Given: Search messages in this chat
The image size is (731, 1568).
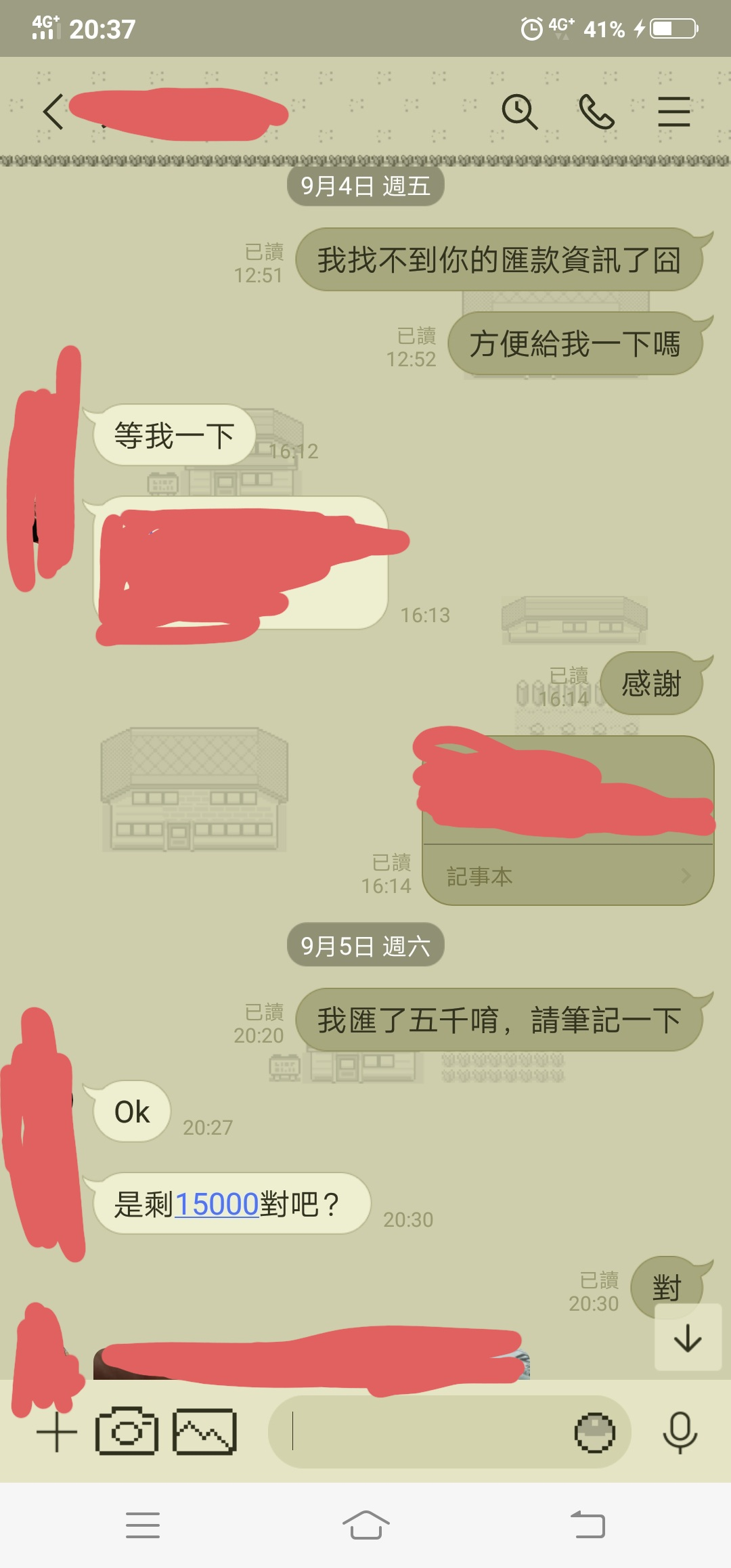Looking at the screenshot, I should point(519,112).
